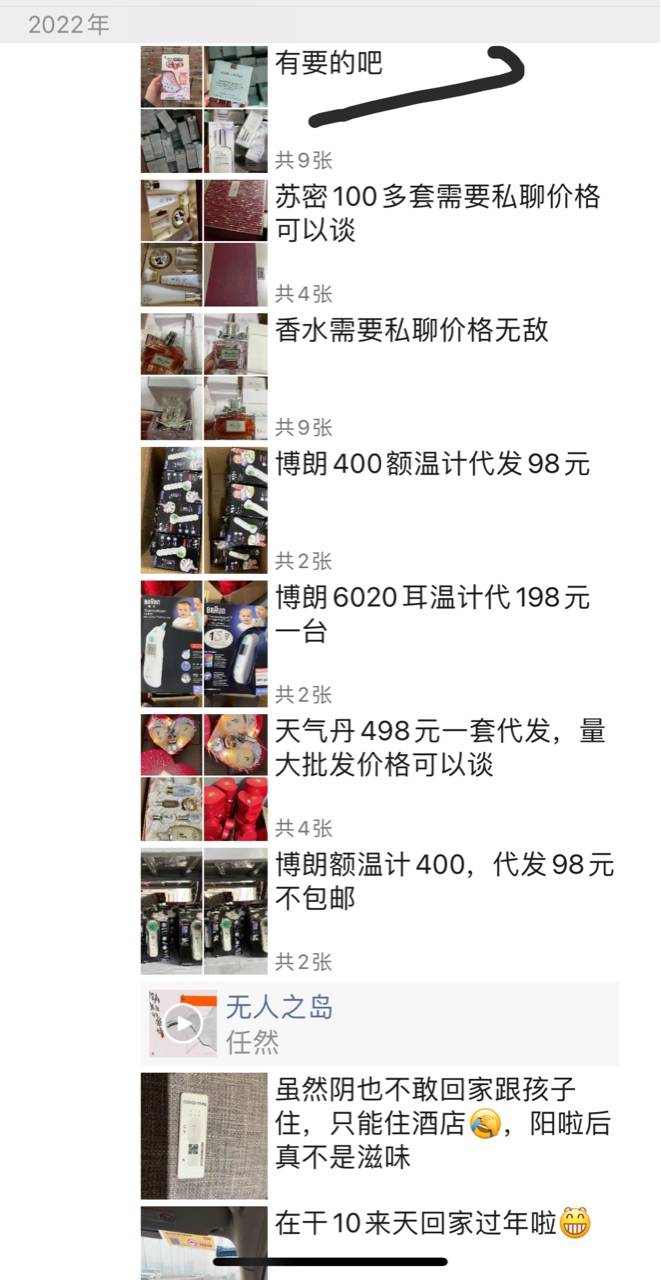View the 博朗6020耳温计 post photos
This screenshot has width=661, height=1280.
click(x=204, y=643)
